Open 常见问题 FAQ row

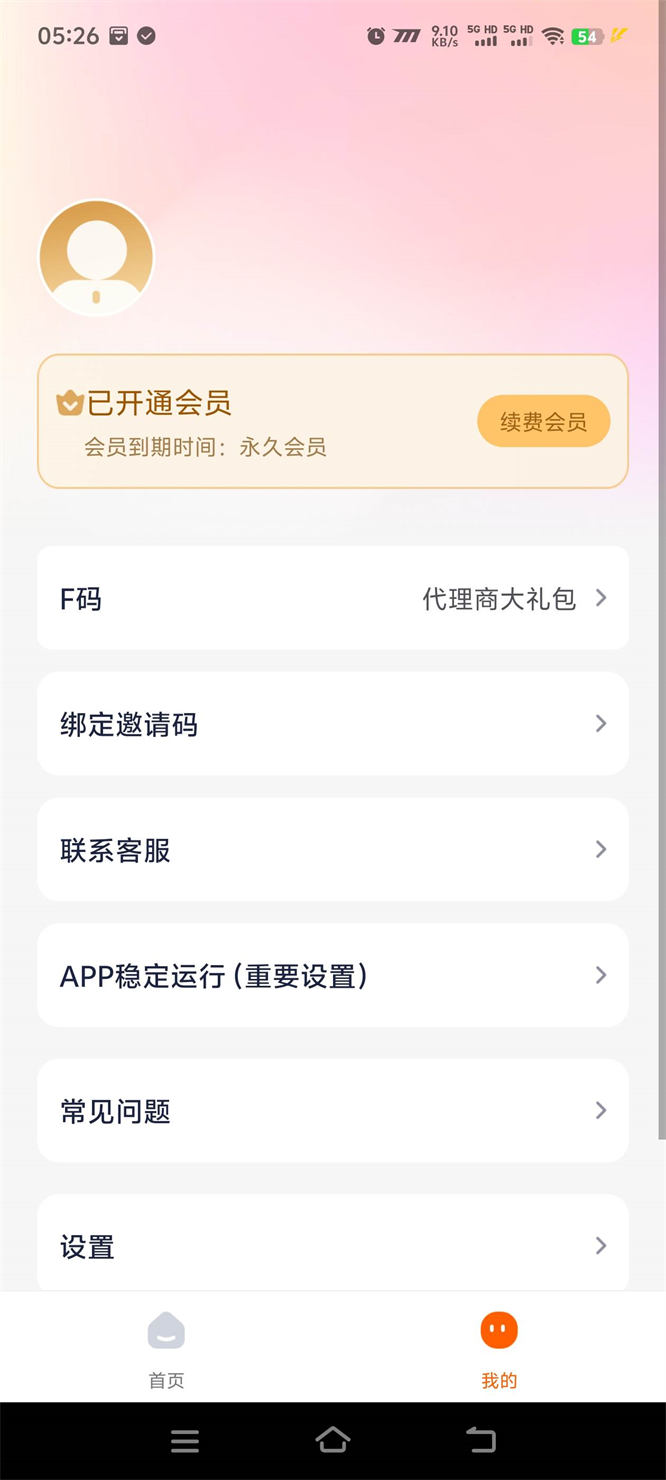click(x=332, y=1110)
